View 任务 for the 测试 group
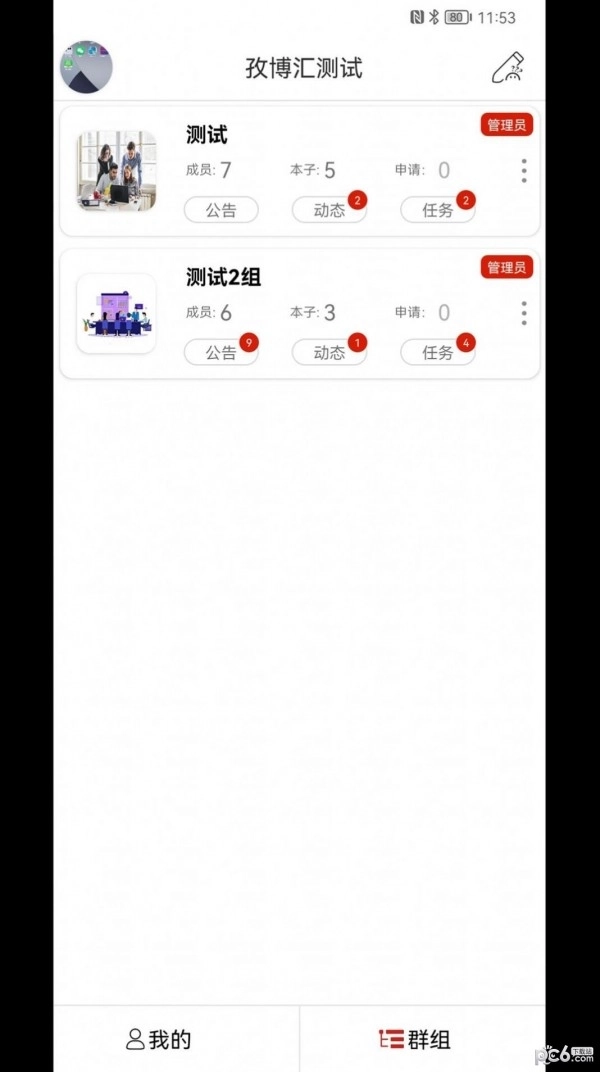Image resolution: width=600 pixels, height=1072 pixels. pos(437,210)
